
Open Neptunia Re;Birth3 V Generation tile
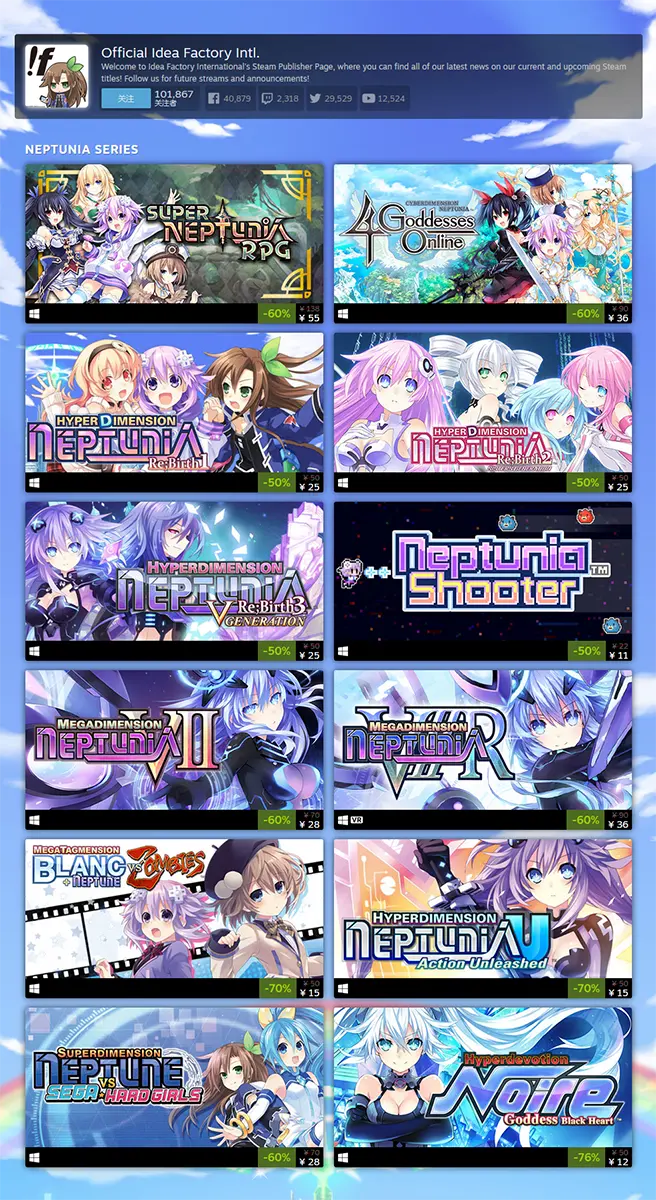(x=174, y=571)
